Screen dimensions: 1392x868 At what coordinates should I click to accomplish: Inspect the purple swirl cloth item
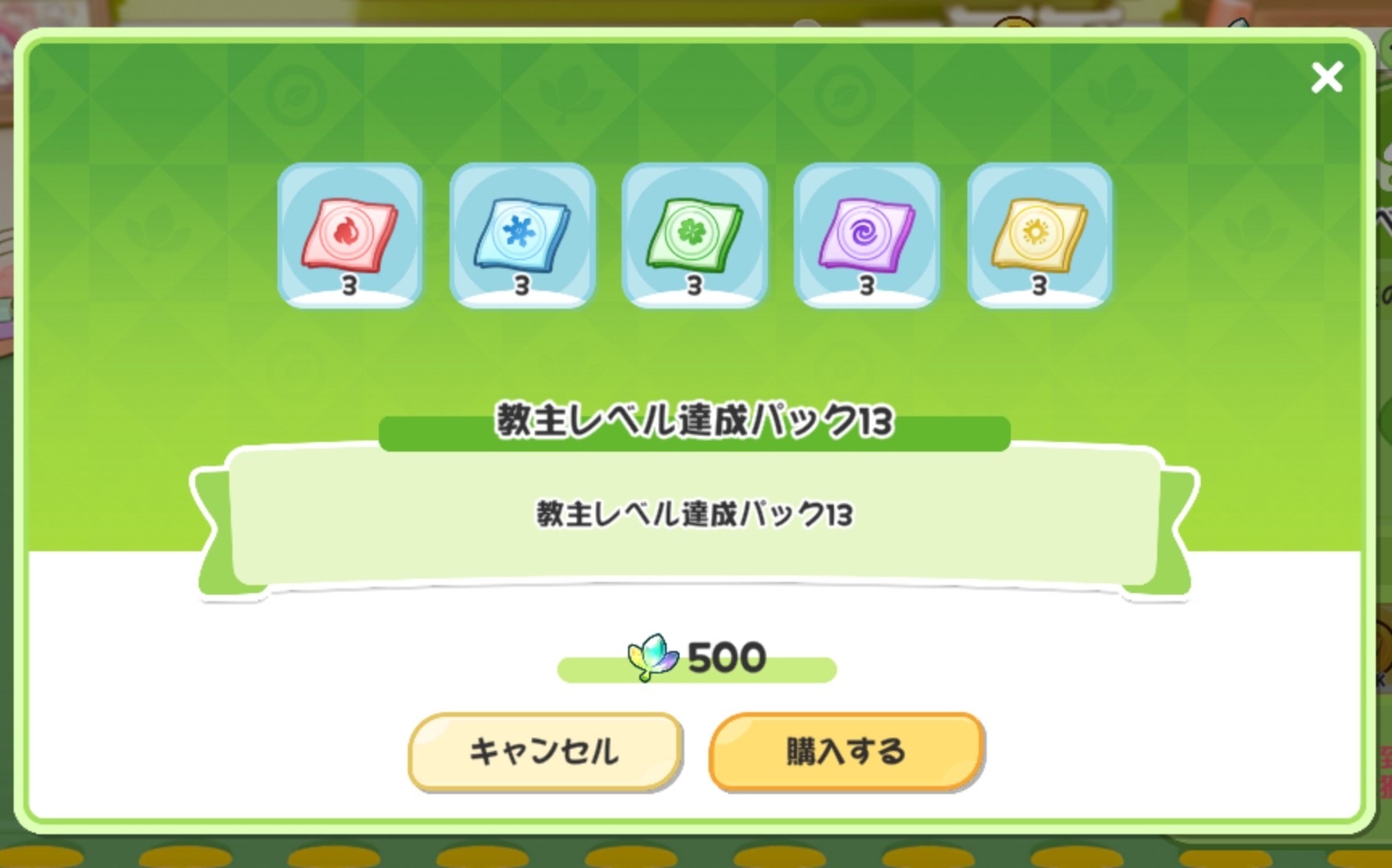[866, 235]
